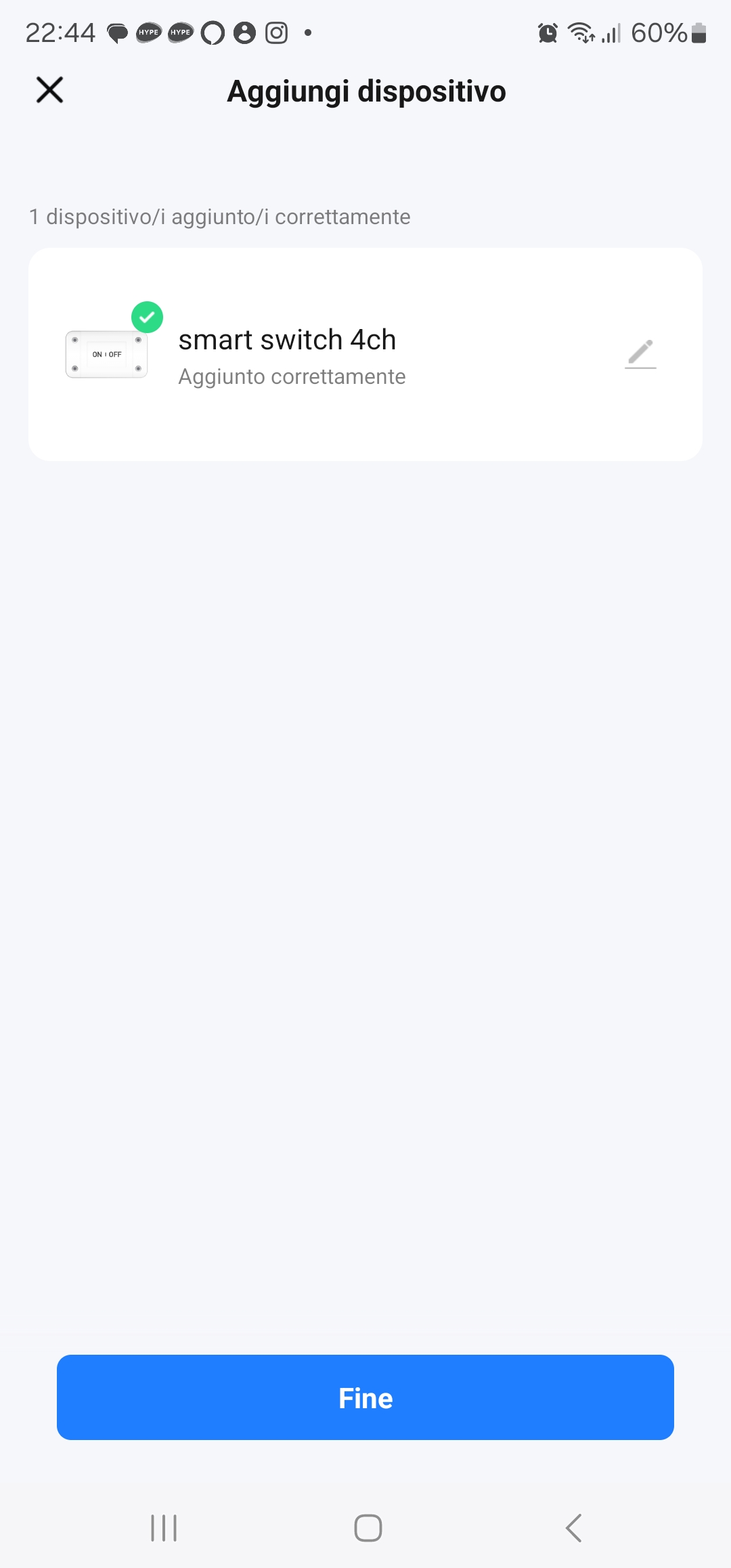Image resolution: width=731 pixels, height=1568 pixels.
Task: Close the Aggiungi dispositivo screen
Action: click(49, 90)
